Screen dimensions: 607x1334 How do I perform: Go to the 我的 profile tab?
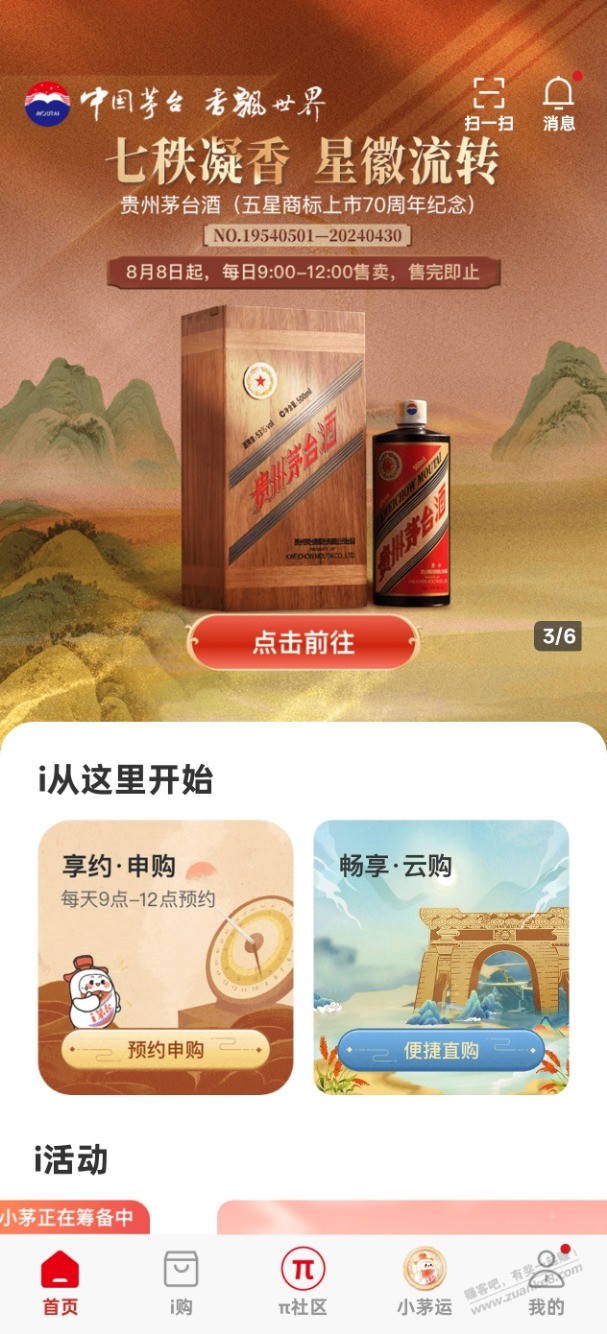546,1281
